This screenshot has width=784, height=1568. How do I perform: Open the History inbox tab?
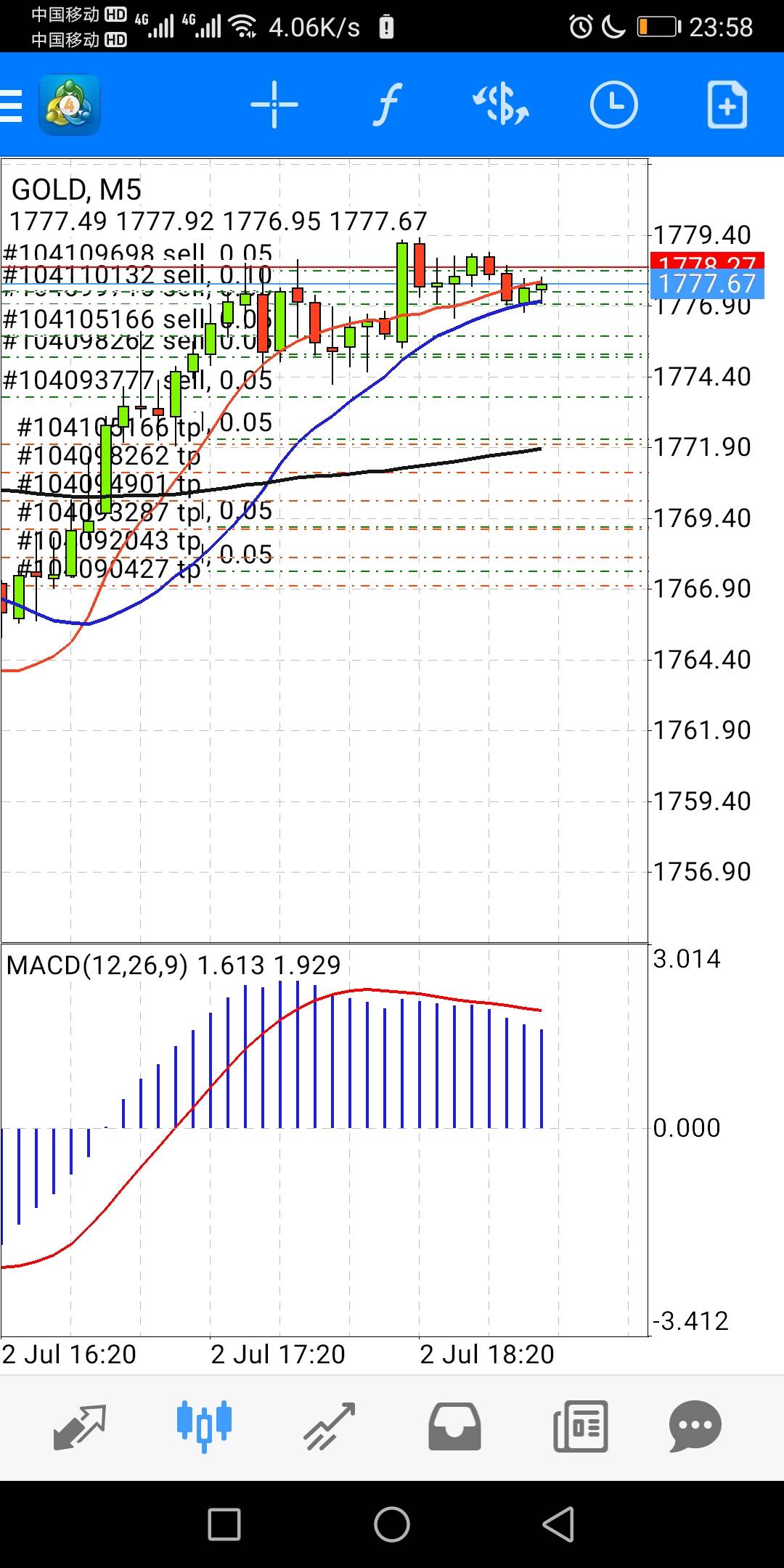coord(454,1426)
